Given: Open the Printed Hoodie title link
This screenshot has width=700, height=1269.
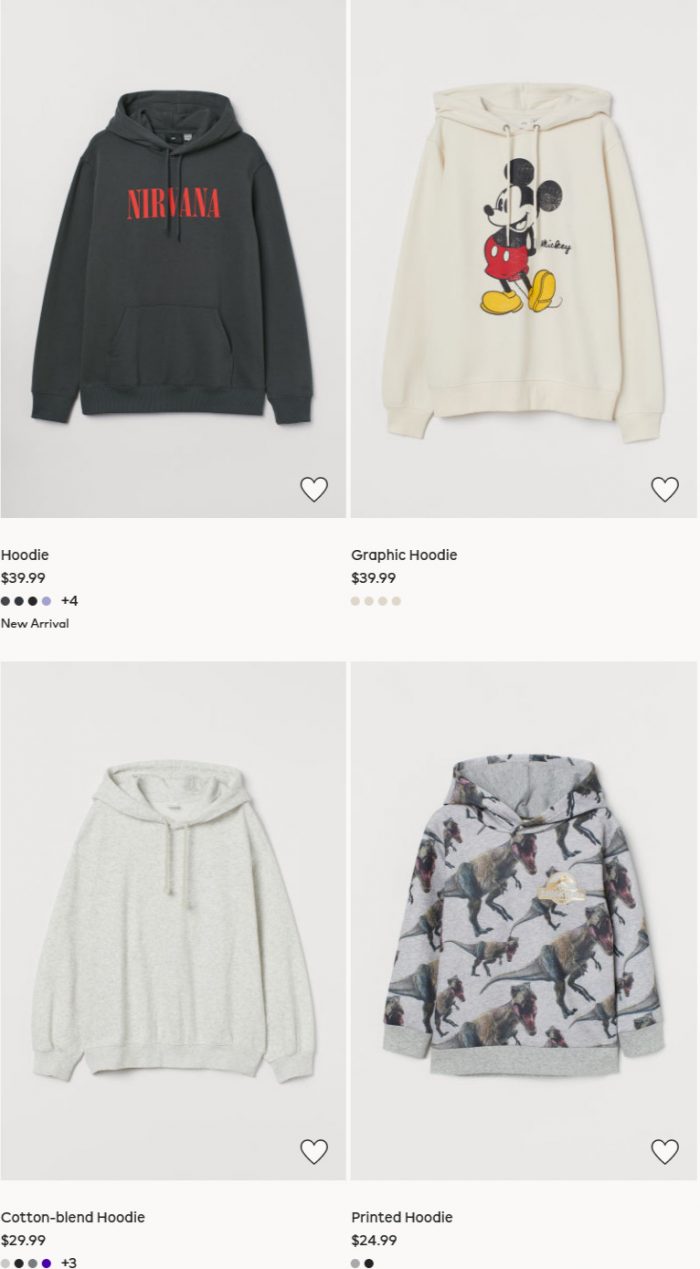Looking at the screenshot, I should pos(402,1217).
